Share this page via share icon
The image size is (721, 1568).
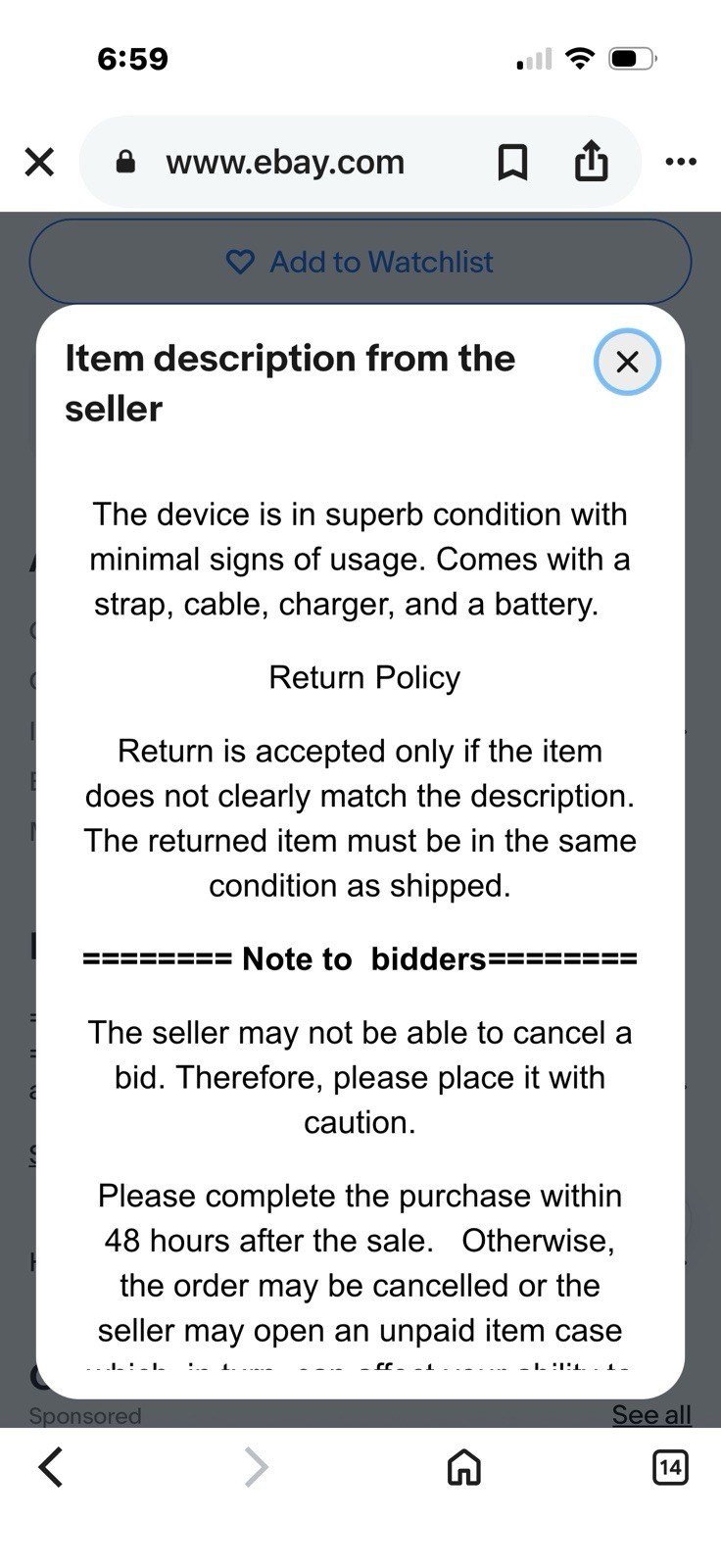[591, 161]
